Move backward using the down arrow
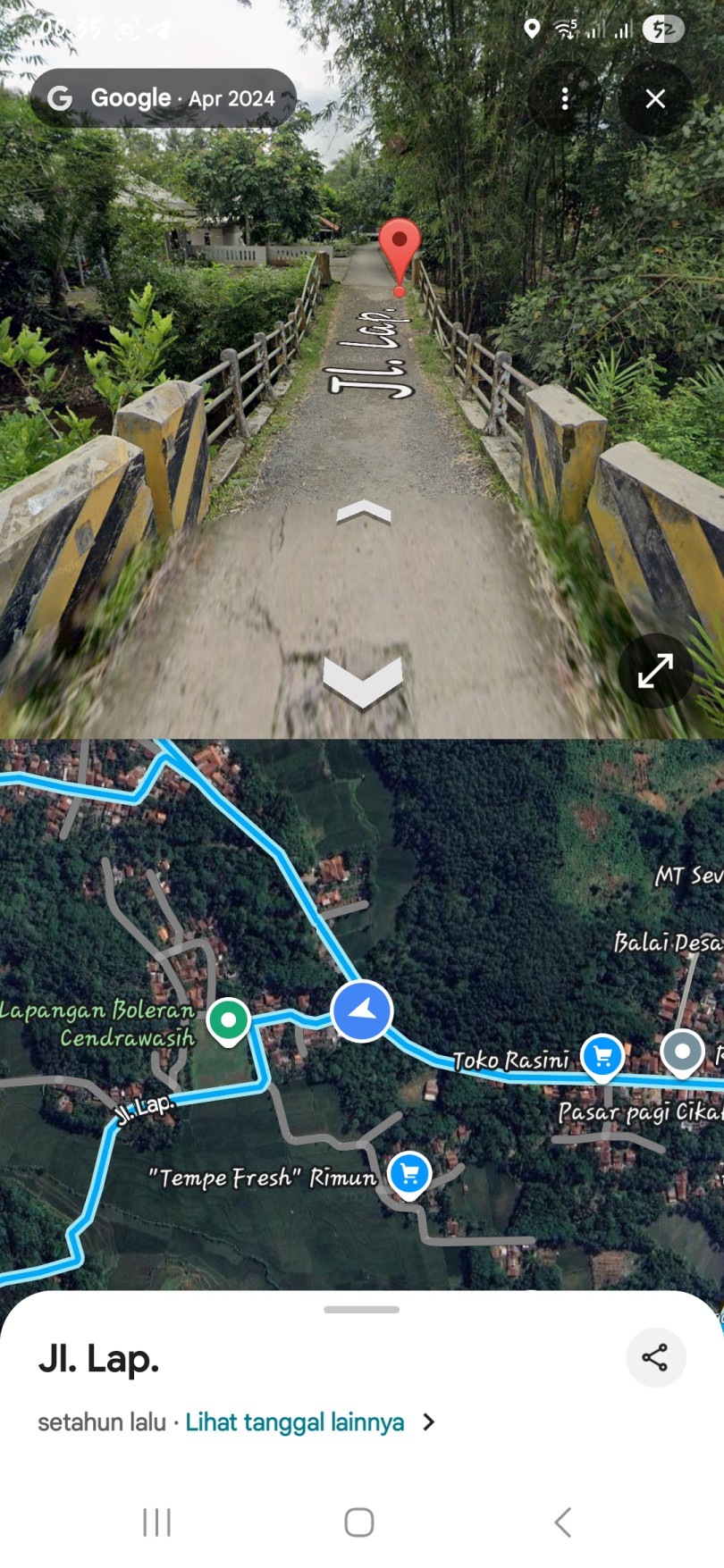This screenshot has width=724, height=1568. tap(362, 682)
